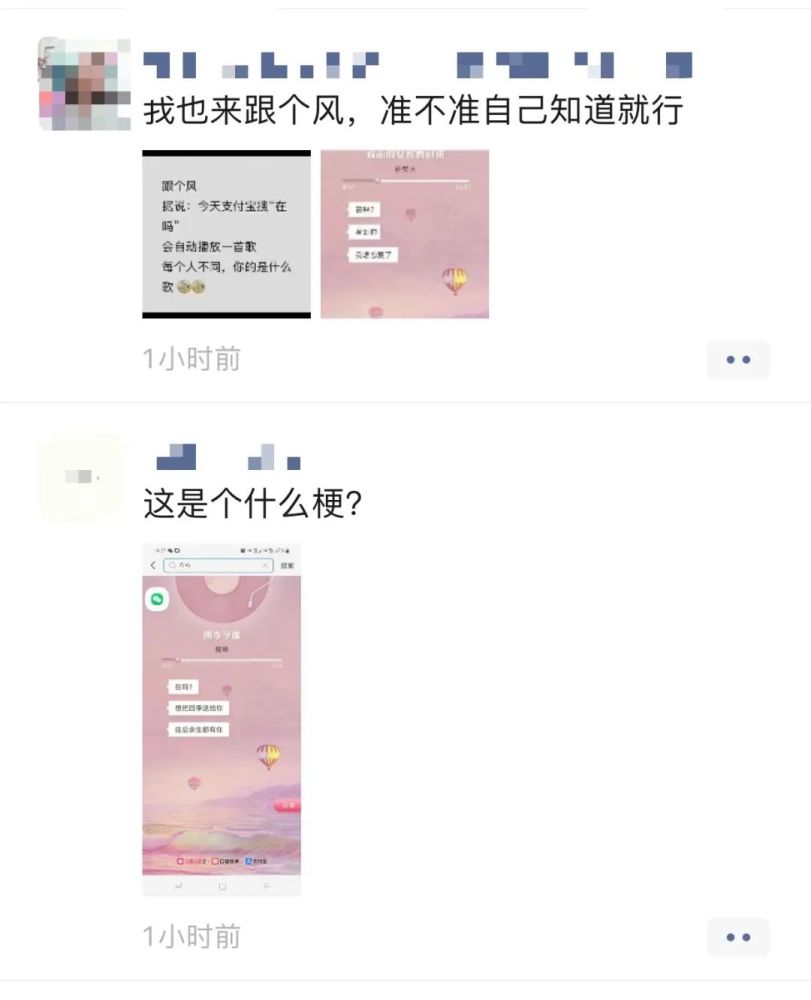Viewport: 811px width, 1000px height.
Task: Tap the back arrow in the navigation bar
Action: (x=265, y=886)
